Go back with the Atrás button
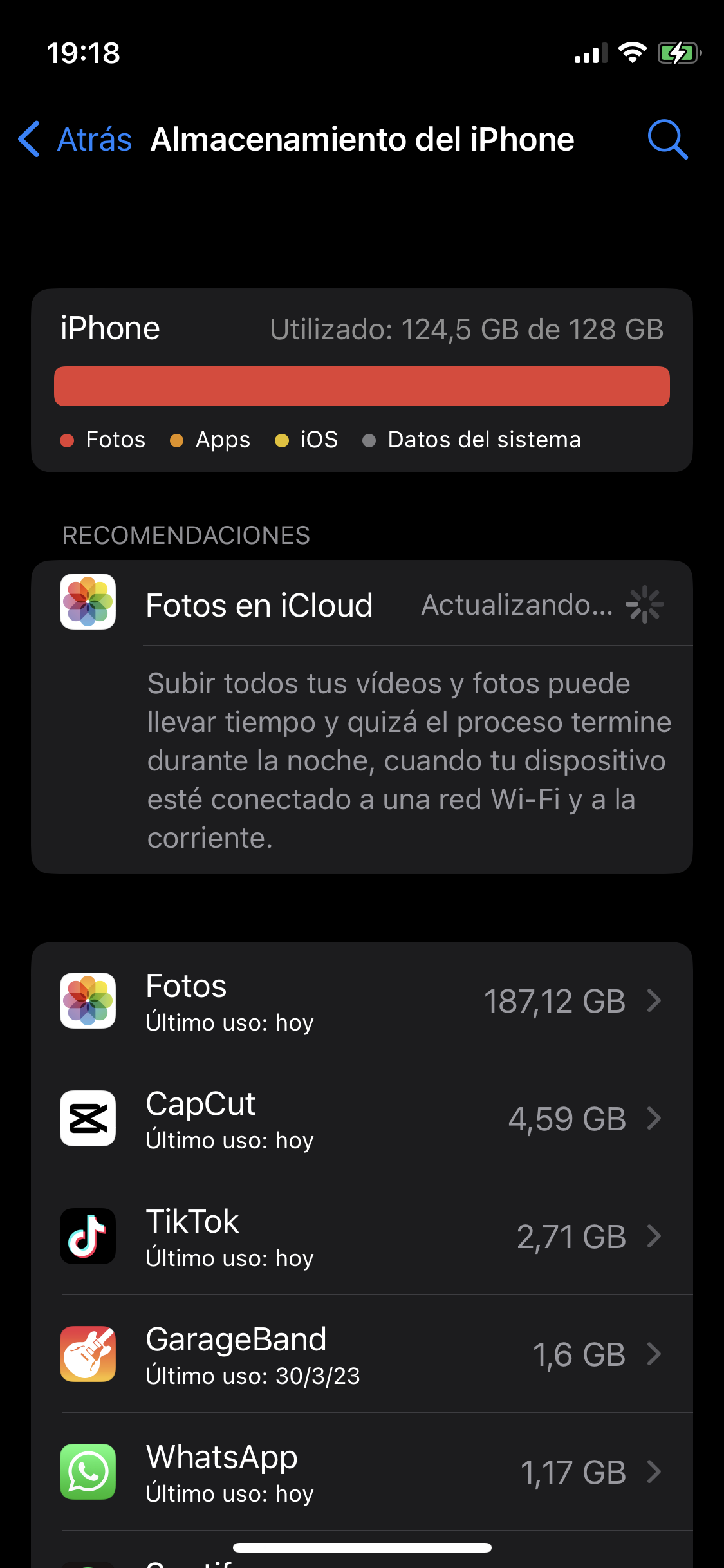724x1568 pixels. coord(75,139)
